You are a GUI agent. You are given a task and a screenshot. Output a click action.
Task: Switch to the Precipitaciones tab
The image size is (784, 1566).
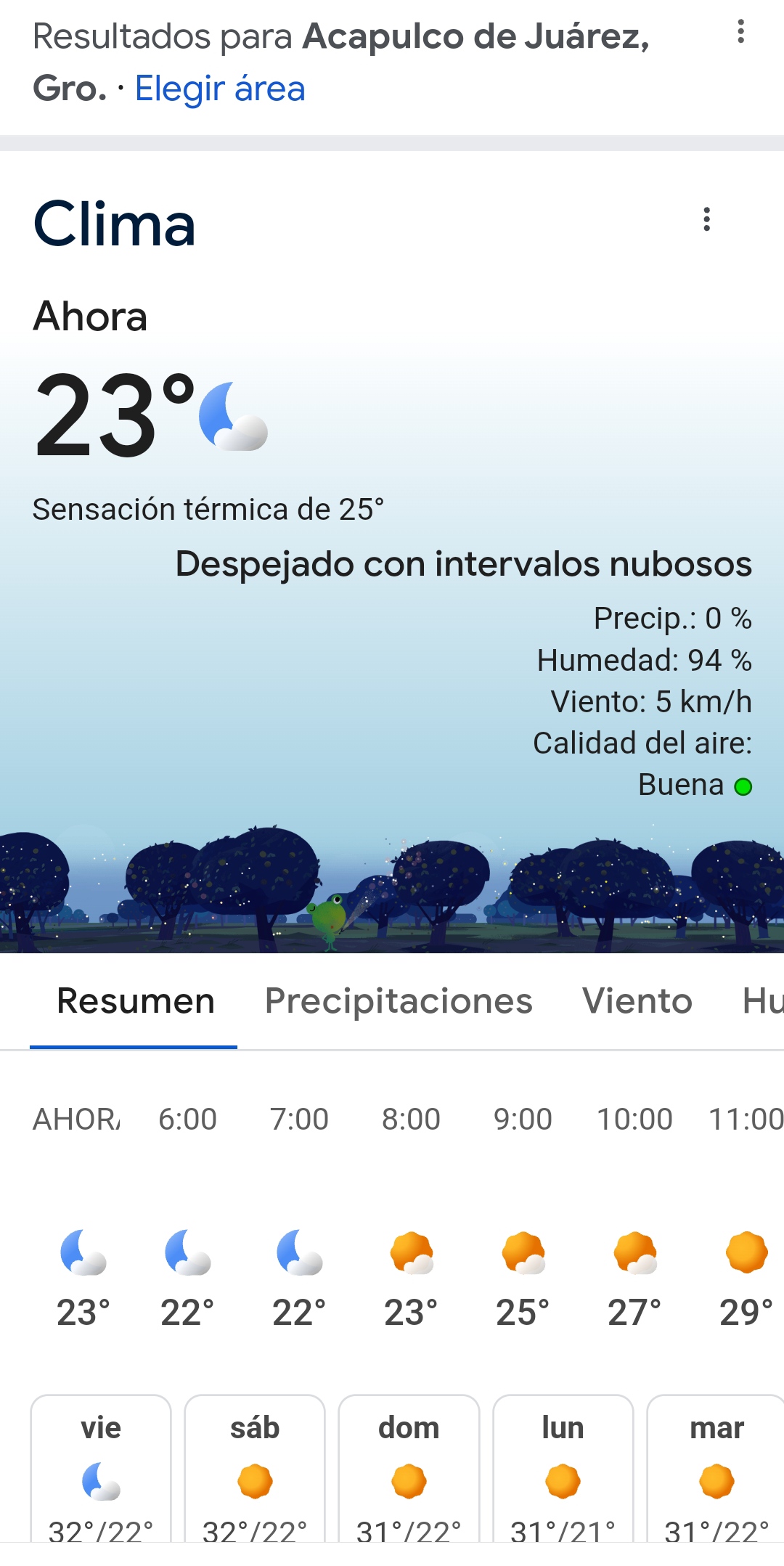pos(399,1001)
